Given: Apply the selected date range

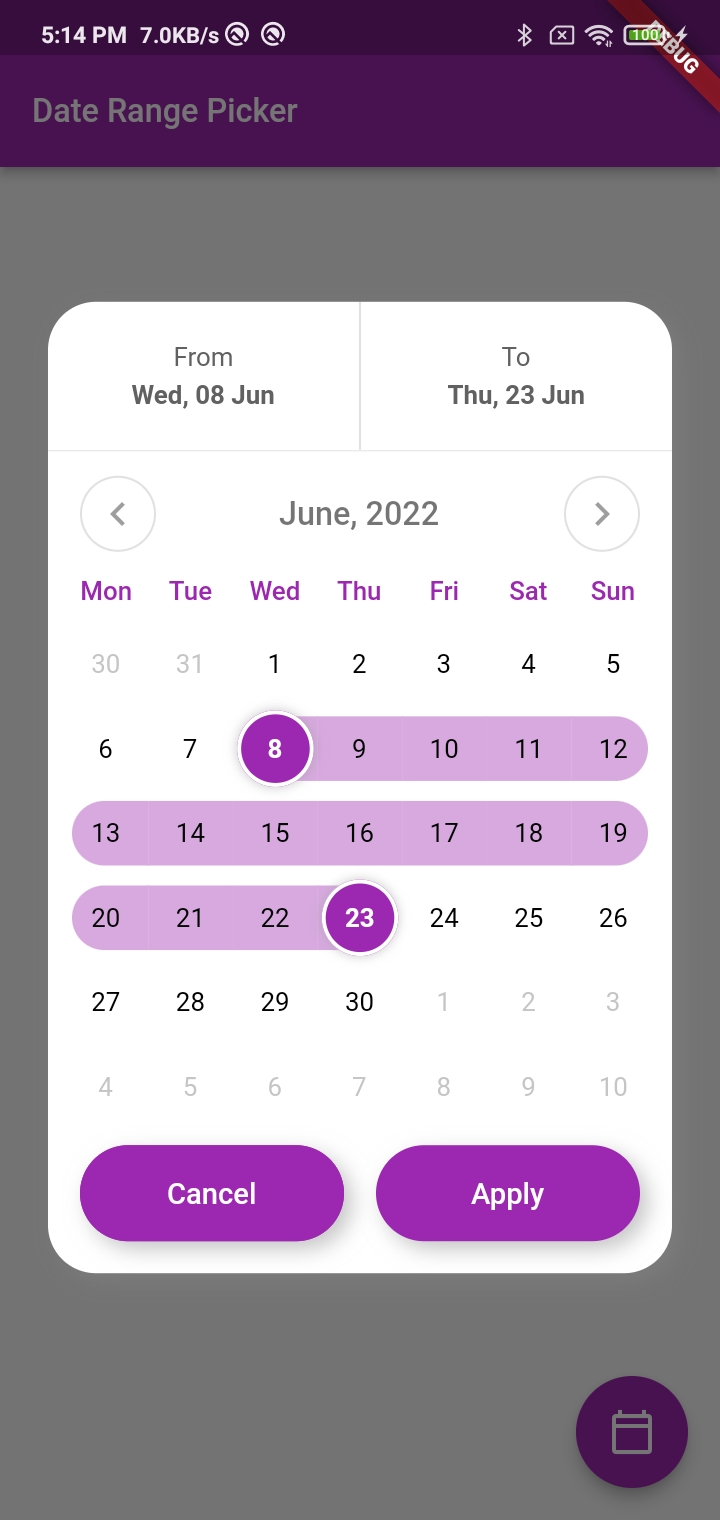Looking at the screenshot, I should (x=507, y=1193).
